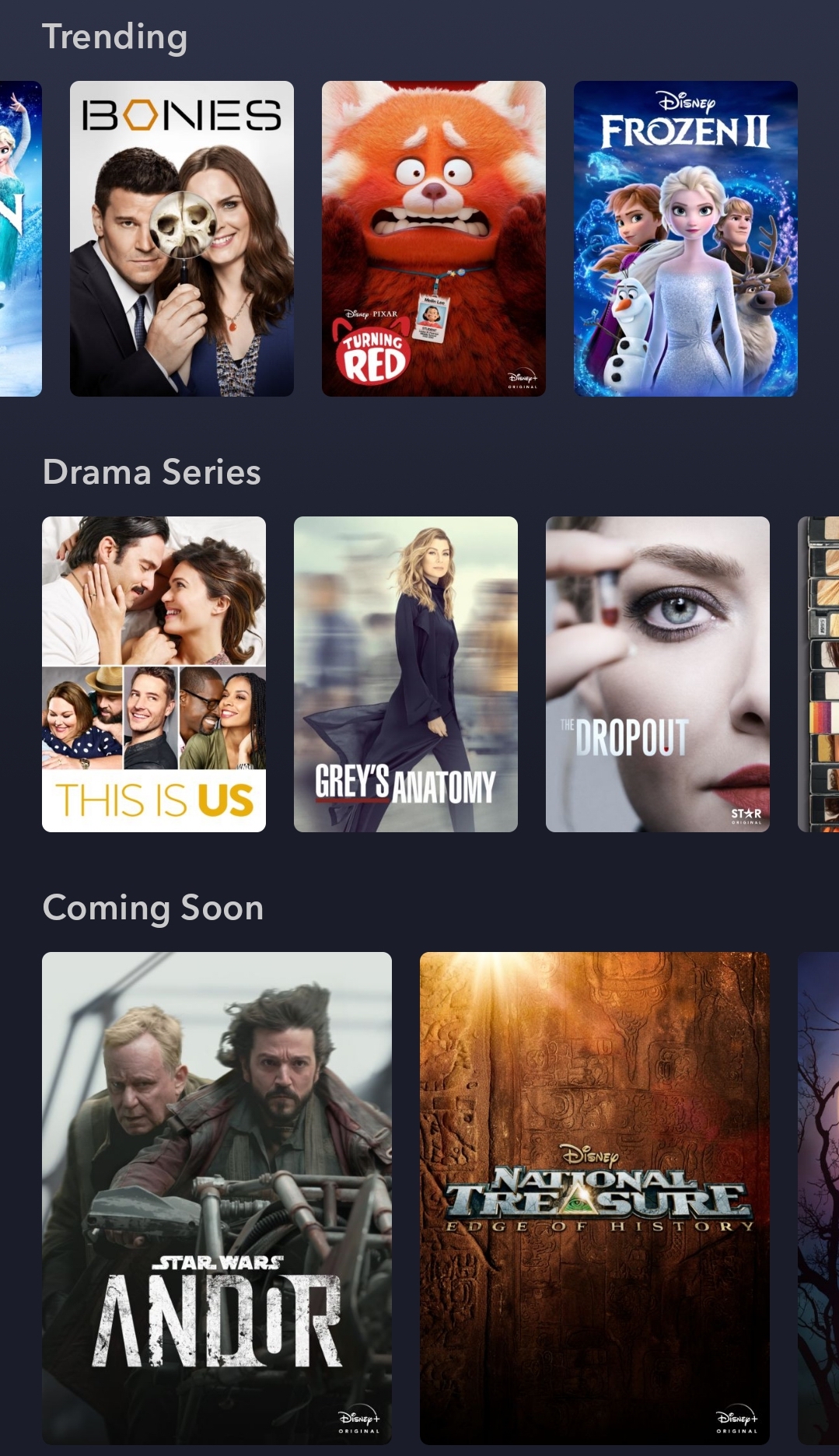839x1456 pixels.
Task: Tap the Grey's Anatomy poster
Action: pyautogui.click(x=405, y=674)
